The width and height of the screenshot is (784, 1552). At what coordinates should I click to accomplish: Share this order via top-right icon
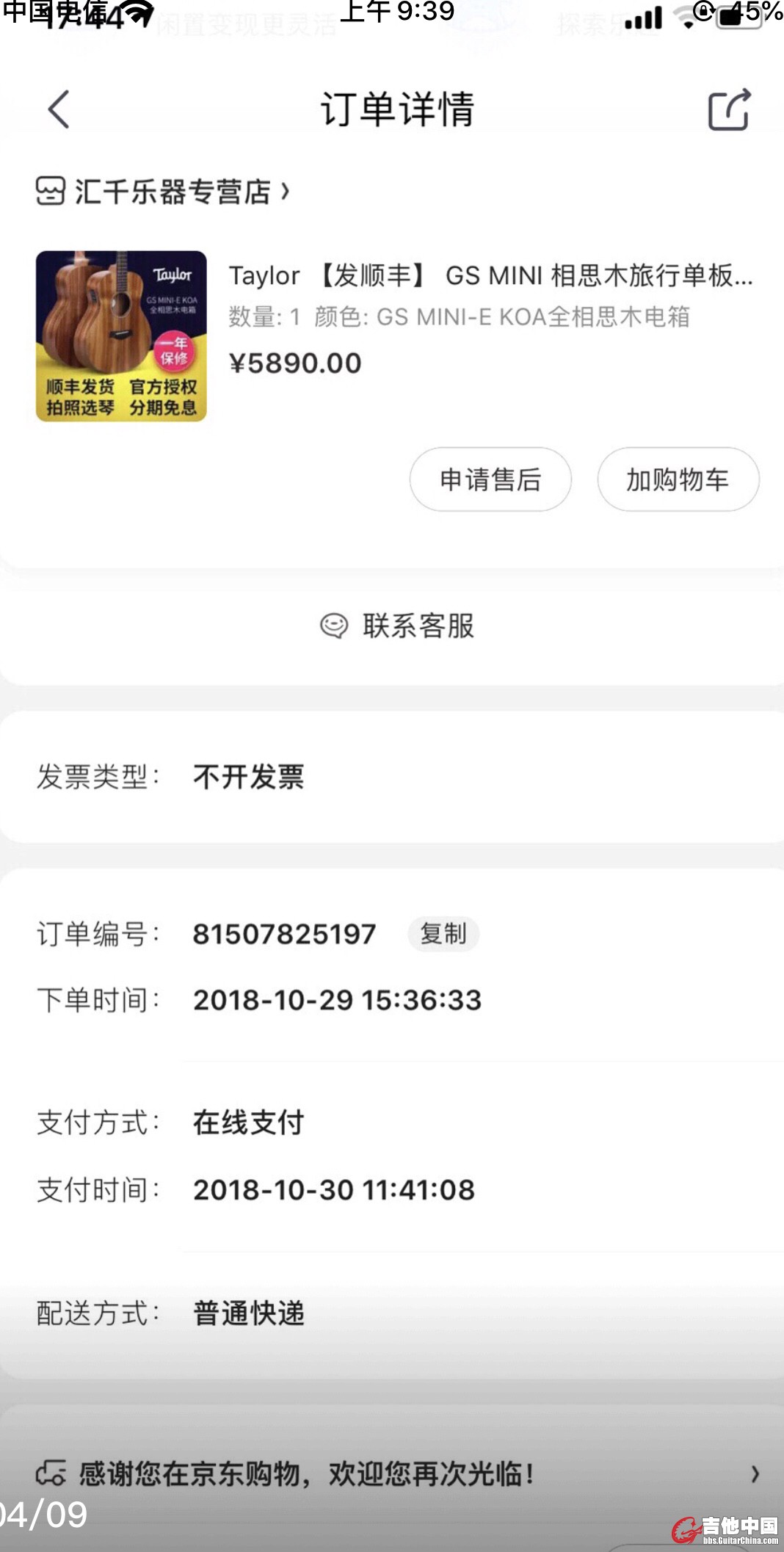[x=728, y=110]
